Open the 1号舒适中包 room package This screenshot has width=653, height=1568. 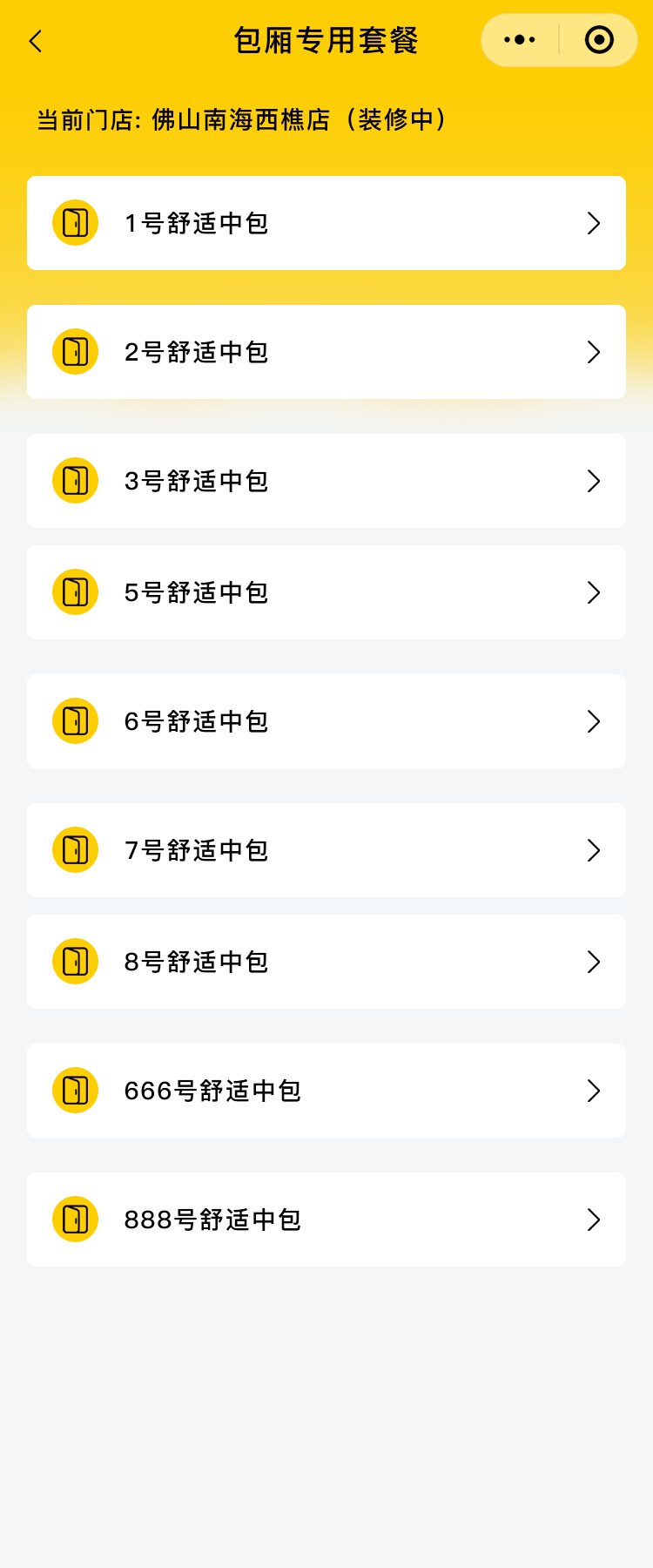pos(326,223)
